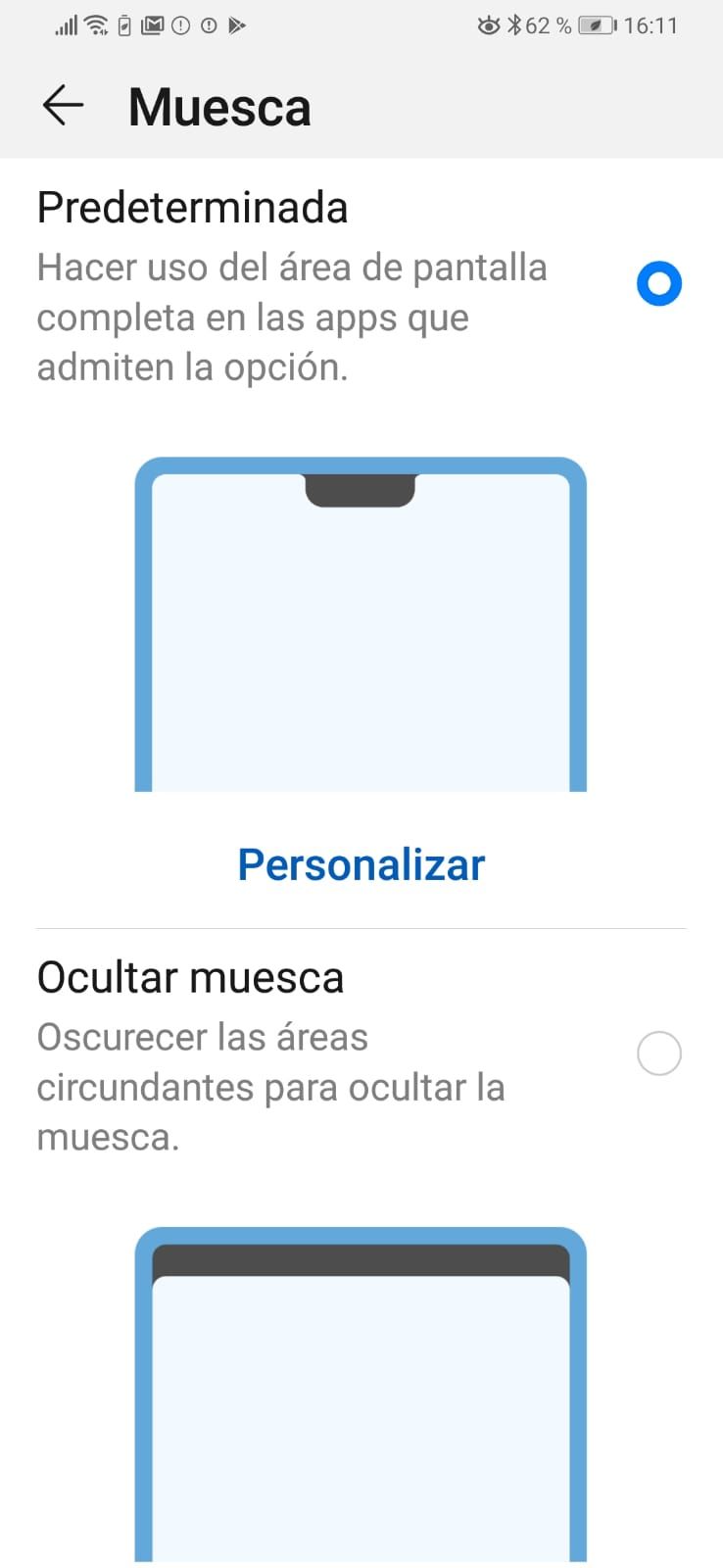Image resolution: width=723 pixels, height=1568 pixels.
Task: Open the Personalizar link
Action: click(x=361, y=864)
